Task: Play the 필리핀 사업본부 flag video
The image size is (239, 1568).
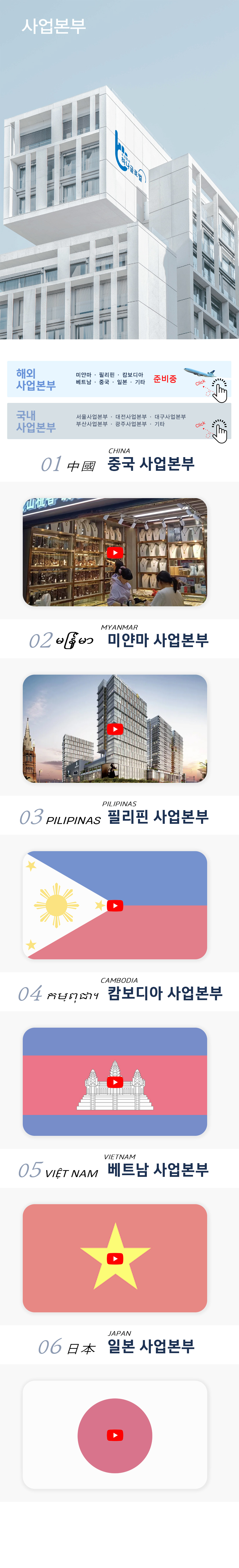Action: tap(115, 905)
